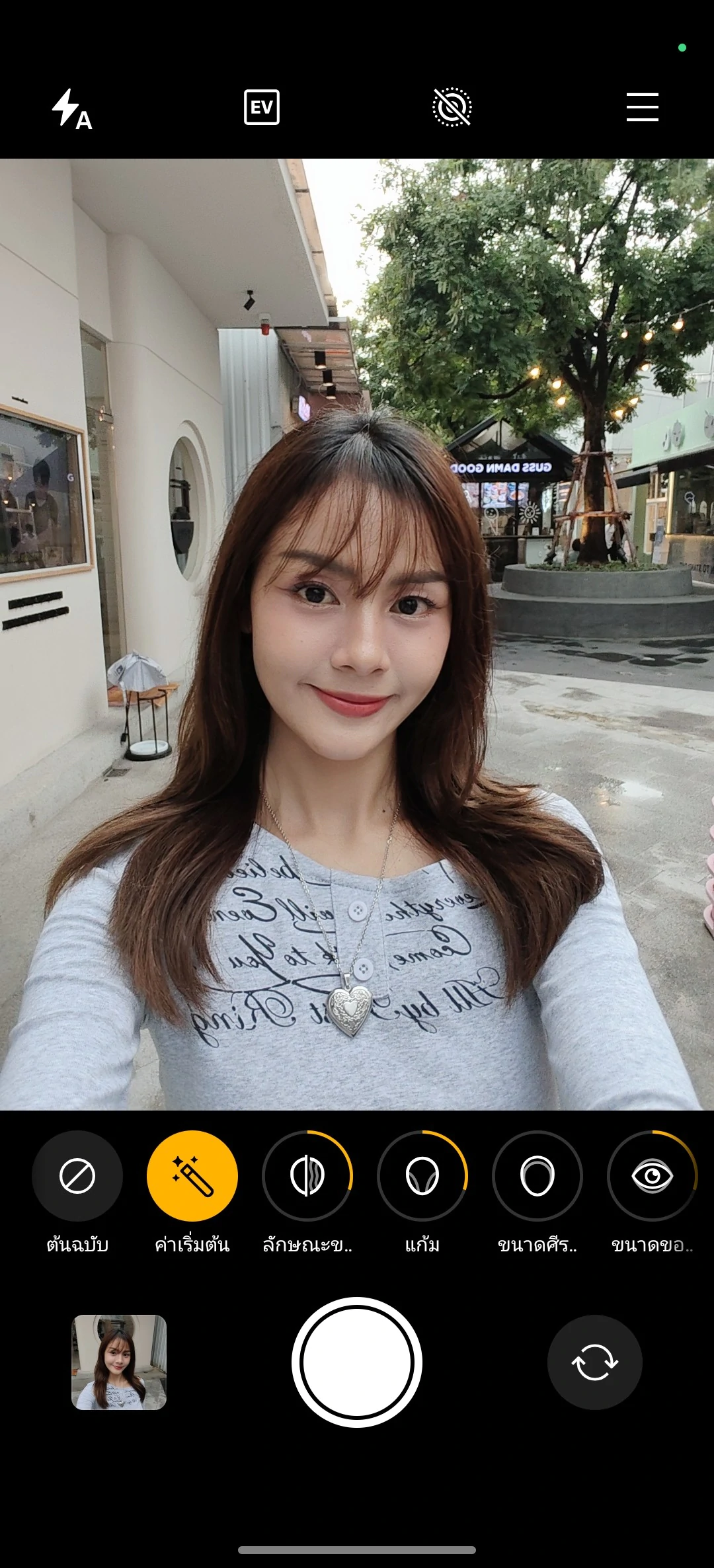
Task: Select the ค่าเริ่มต้น default beauty preset
Action: point(192,1176)
